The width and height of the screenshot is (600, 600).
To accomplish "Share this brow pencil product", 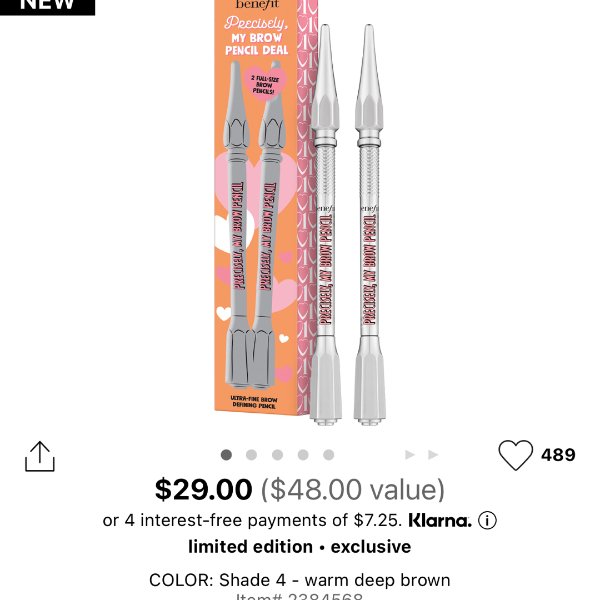I will [x=39, y=456].
